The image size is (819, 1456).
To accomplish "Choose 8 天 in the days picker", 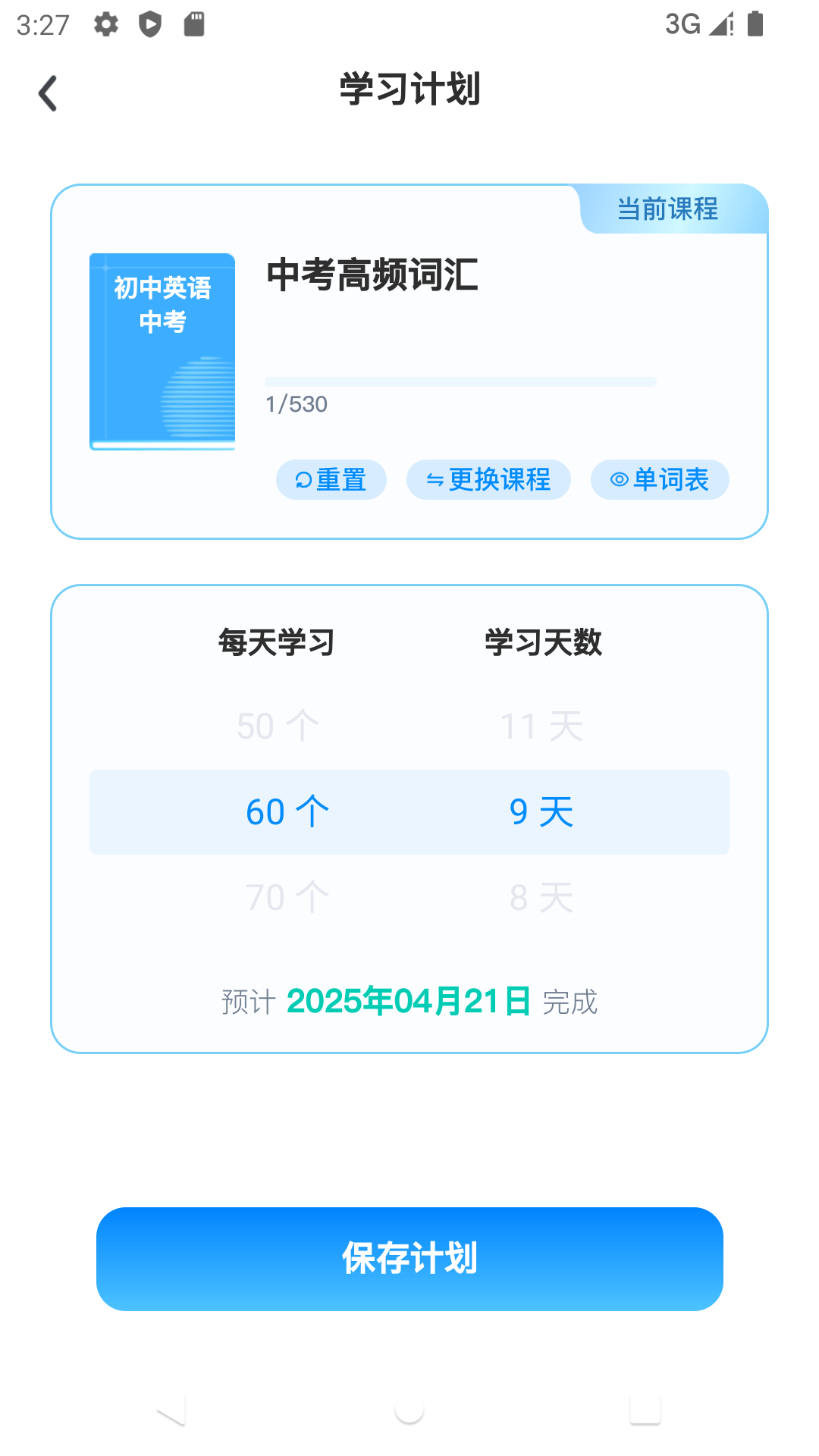I will pos(541,896).
